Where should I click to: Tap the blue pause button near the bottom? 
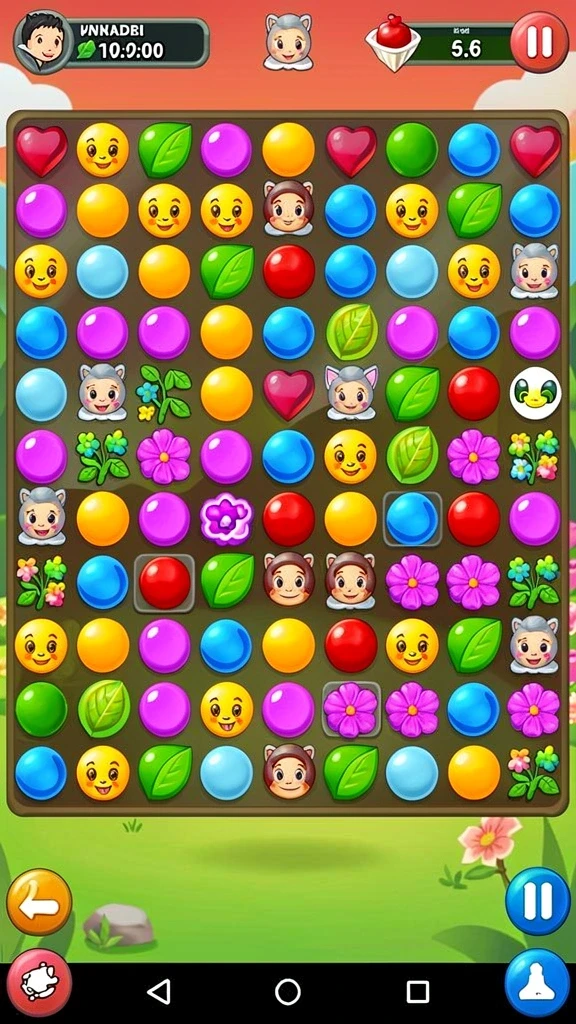click(x=537, y=901)
